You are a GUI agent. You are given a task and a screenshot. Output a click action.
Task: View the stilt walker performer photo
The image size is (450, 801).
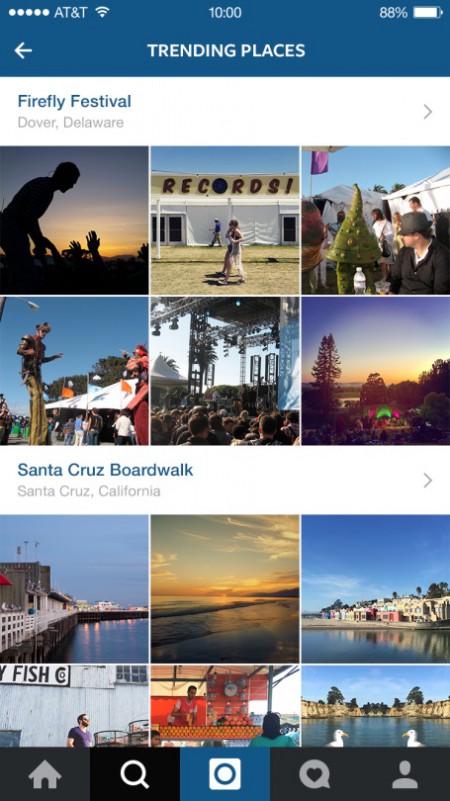tap(74, 371)
